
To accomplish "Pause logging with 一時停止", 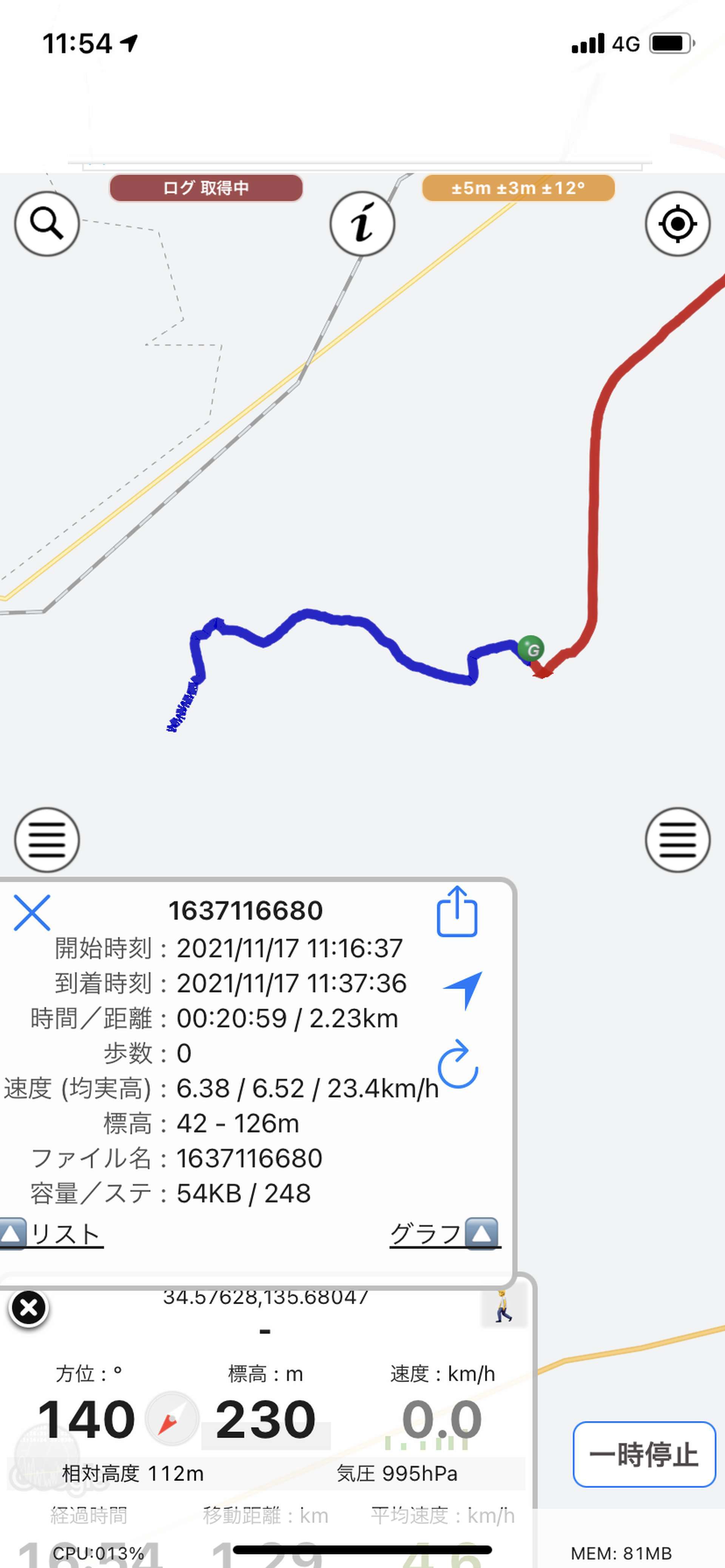I will click(644, 1454).
